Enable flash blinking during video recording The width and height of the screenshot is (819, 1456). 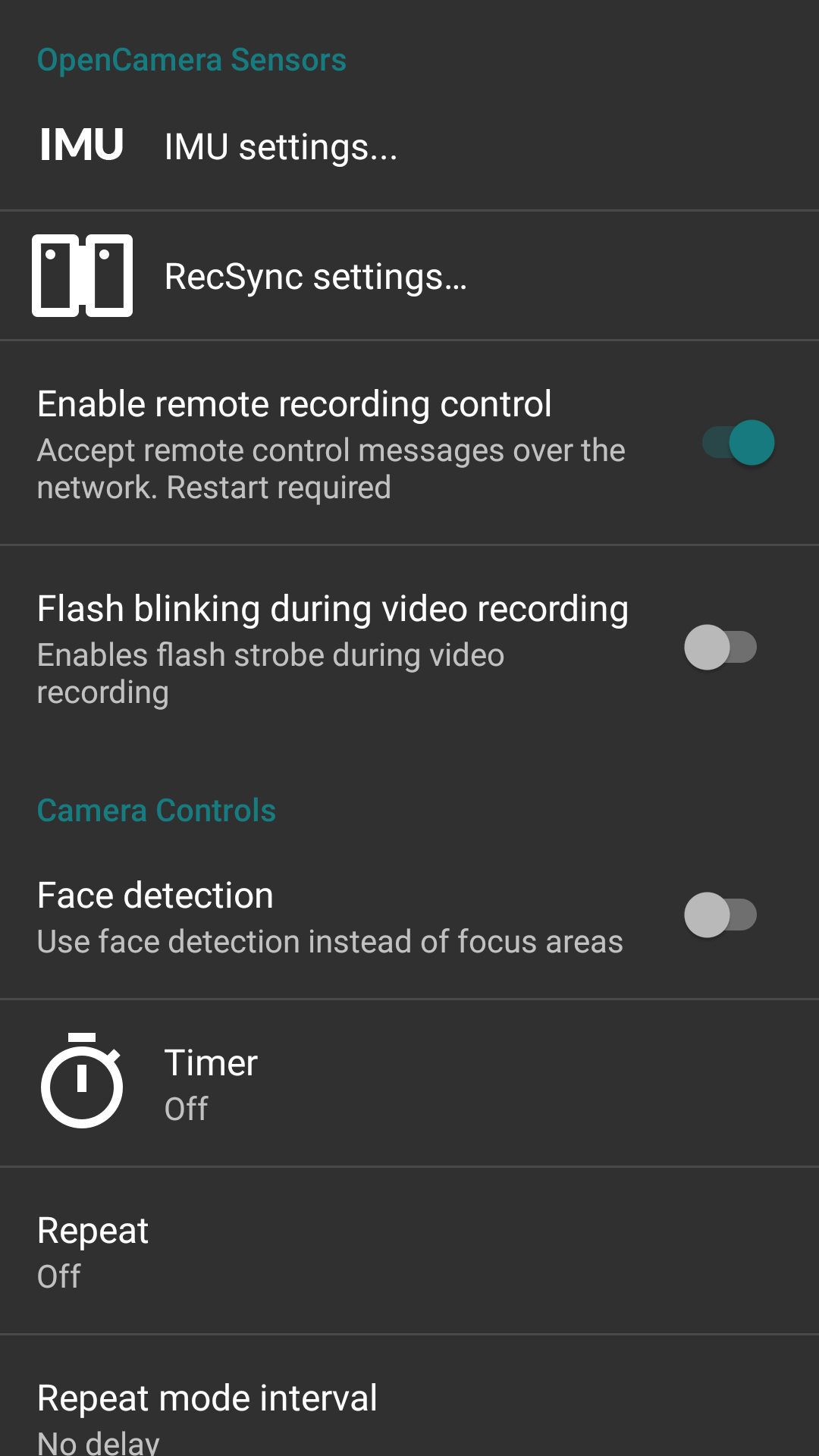tap(720, 648)
